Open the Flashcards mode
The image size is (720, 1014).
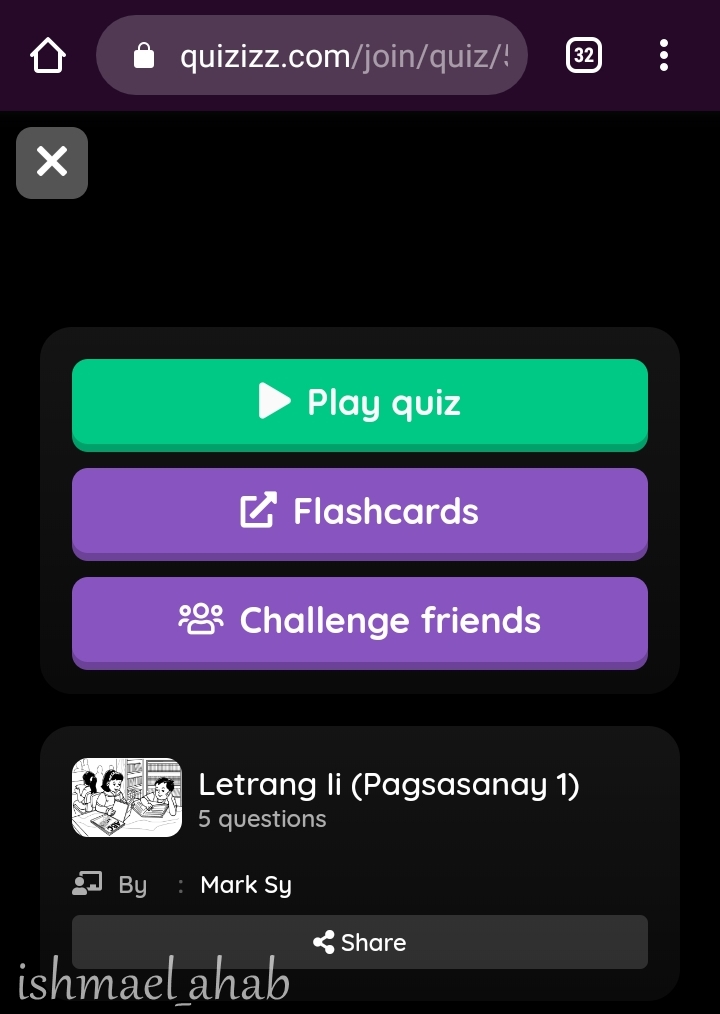tap(360, 511)
